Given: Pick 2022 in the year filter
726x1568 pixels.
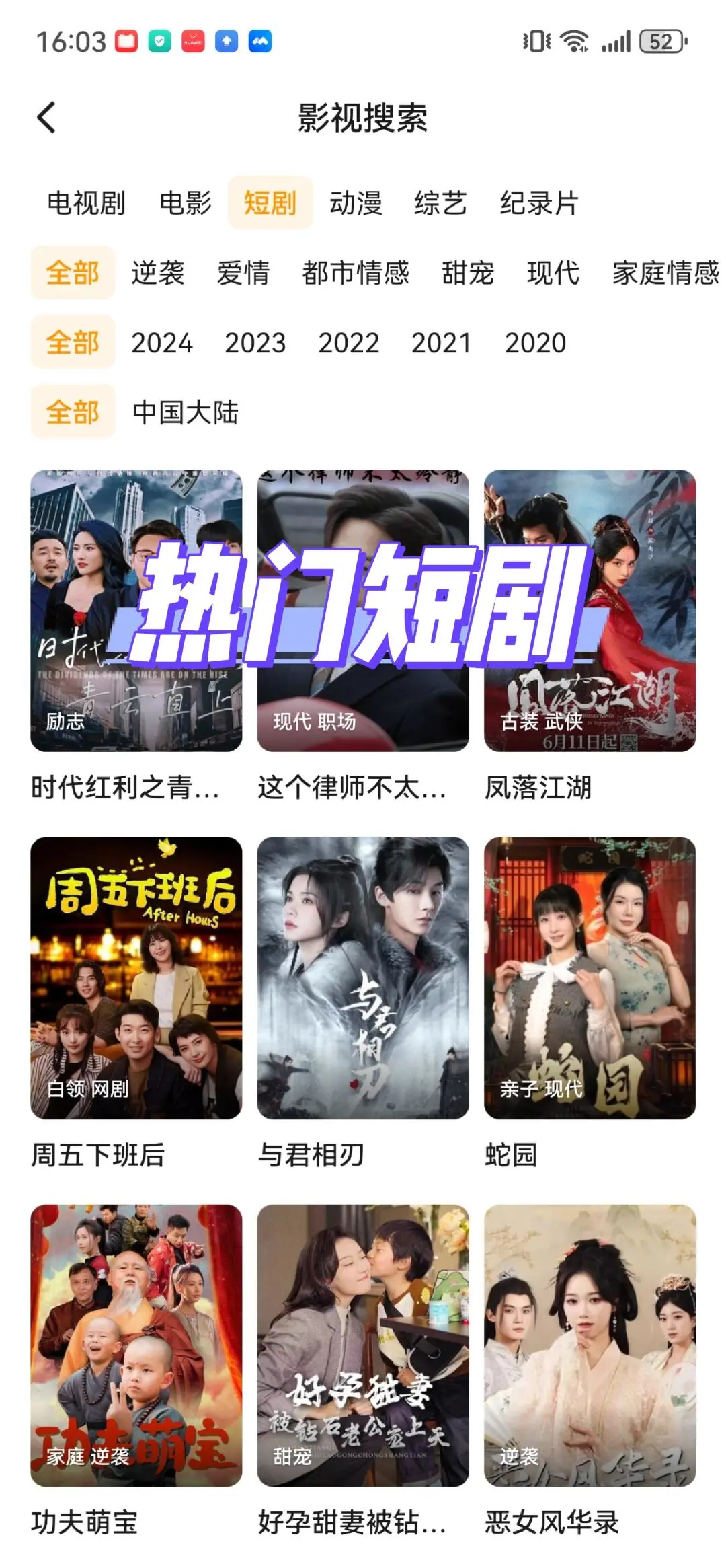Looking at the screenshot, I should point(349,343).
